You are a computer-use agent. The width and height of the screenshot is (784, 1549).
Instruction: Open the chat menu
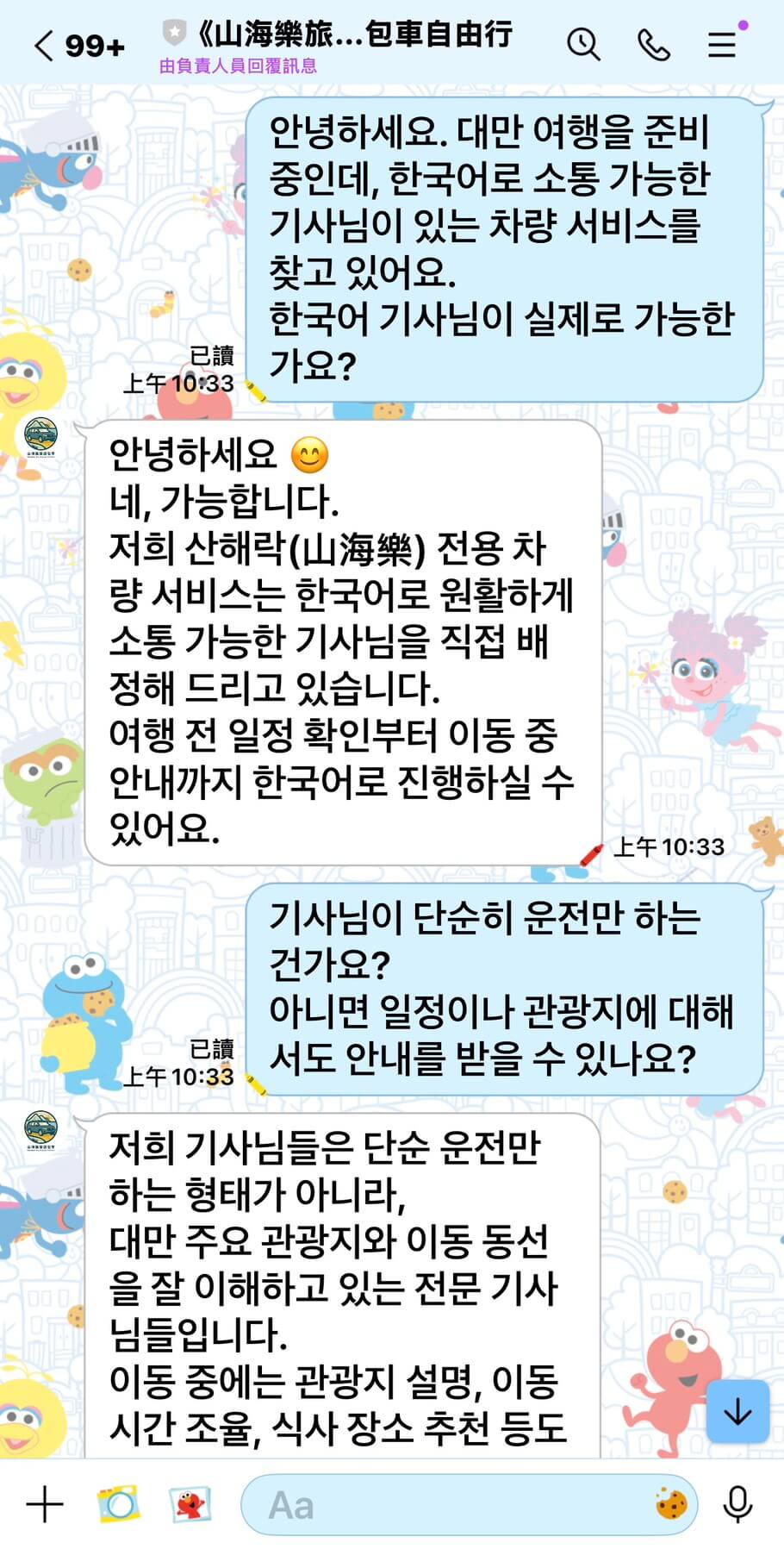pyautogui.click(x=722, y=44)
